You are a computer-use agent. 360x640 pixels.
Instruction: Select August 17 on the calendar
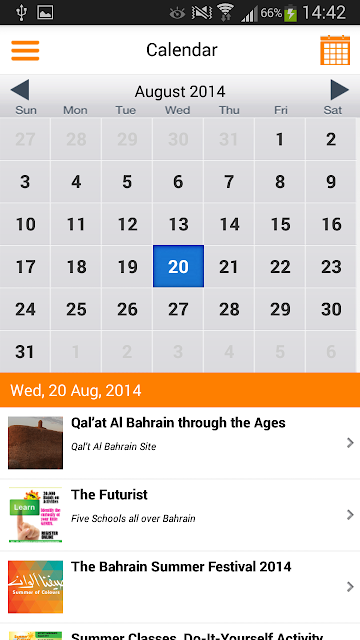tap(25, 267)
